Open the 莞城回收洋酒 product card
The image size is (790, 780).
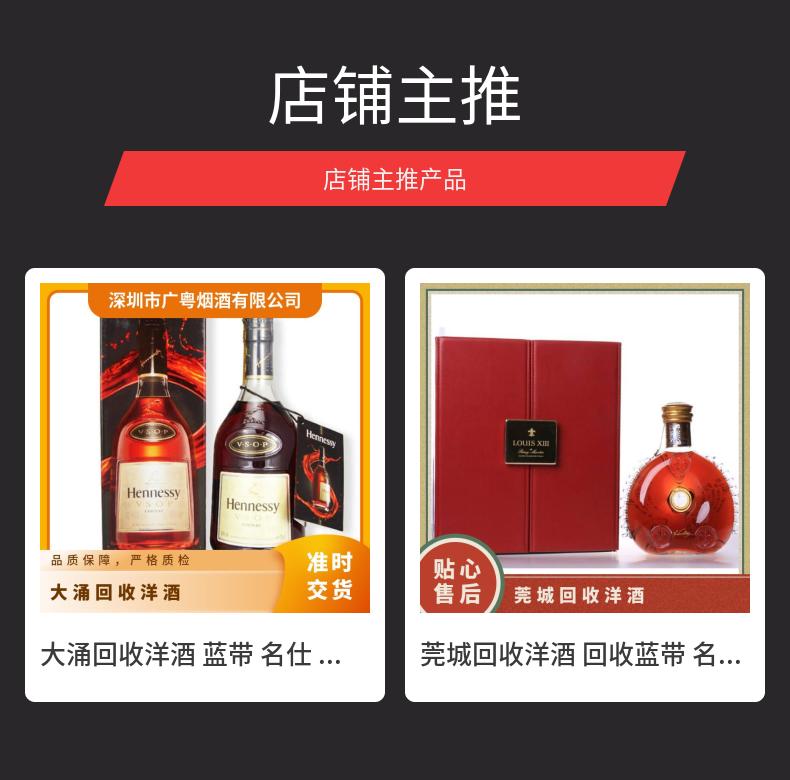click(x=584, y=485)
